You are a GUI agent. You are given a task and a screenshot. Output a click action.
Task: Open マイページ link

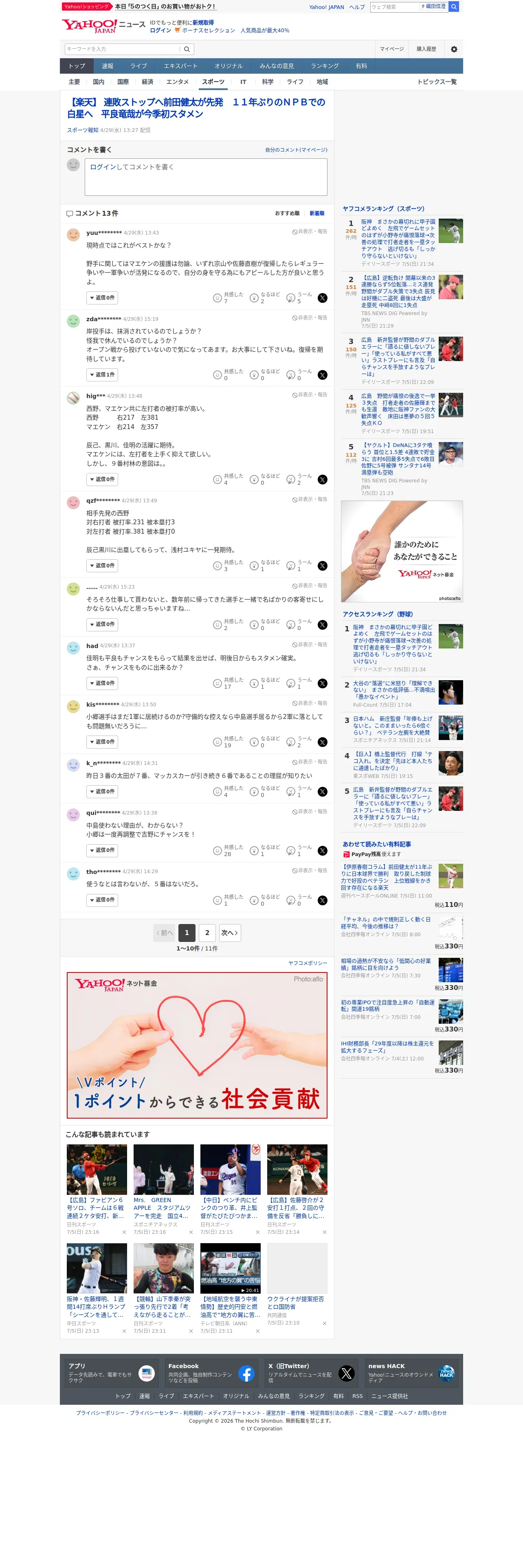(391, 49)
